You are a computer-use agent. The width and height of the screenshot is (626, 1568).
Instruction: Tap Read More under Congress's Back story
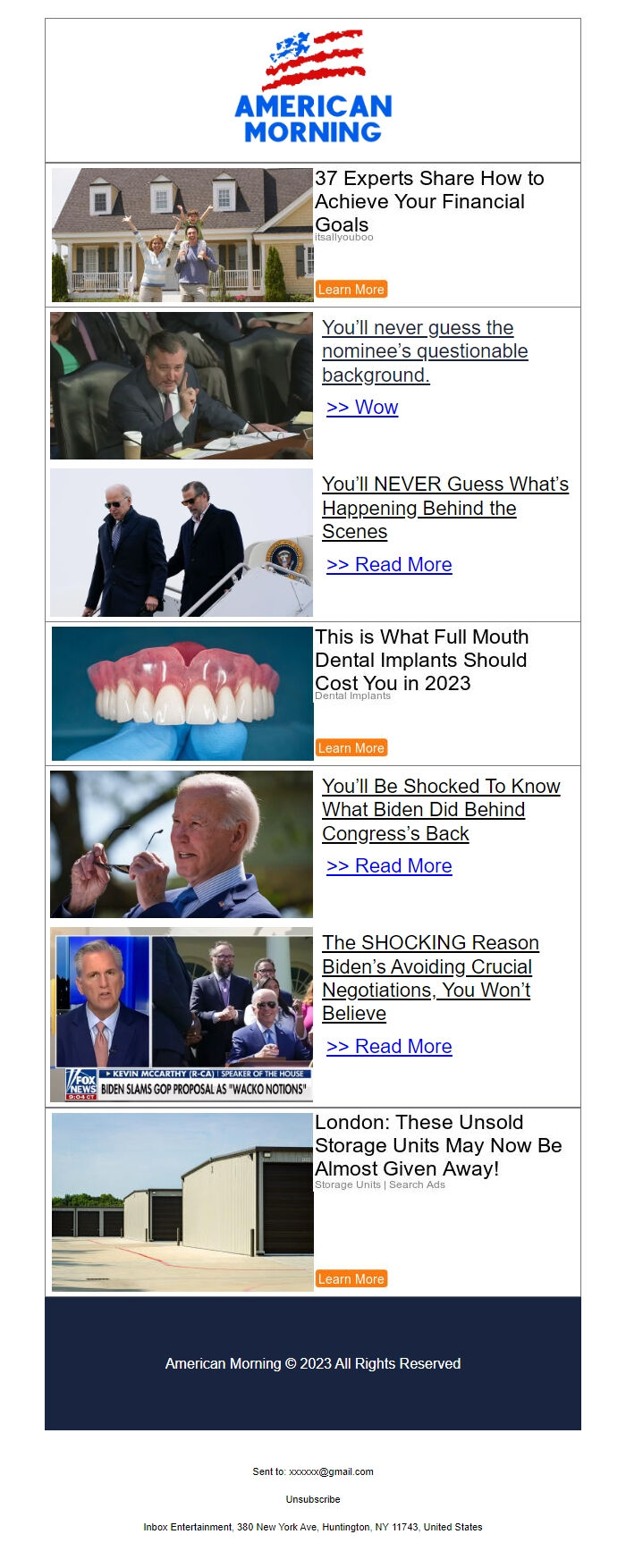389,866
